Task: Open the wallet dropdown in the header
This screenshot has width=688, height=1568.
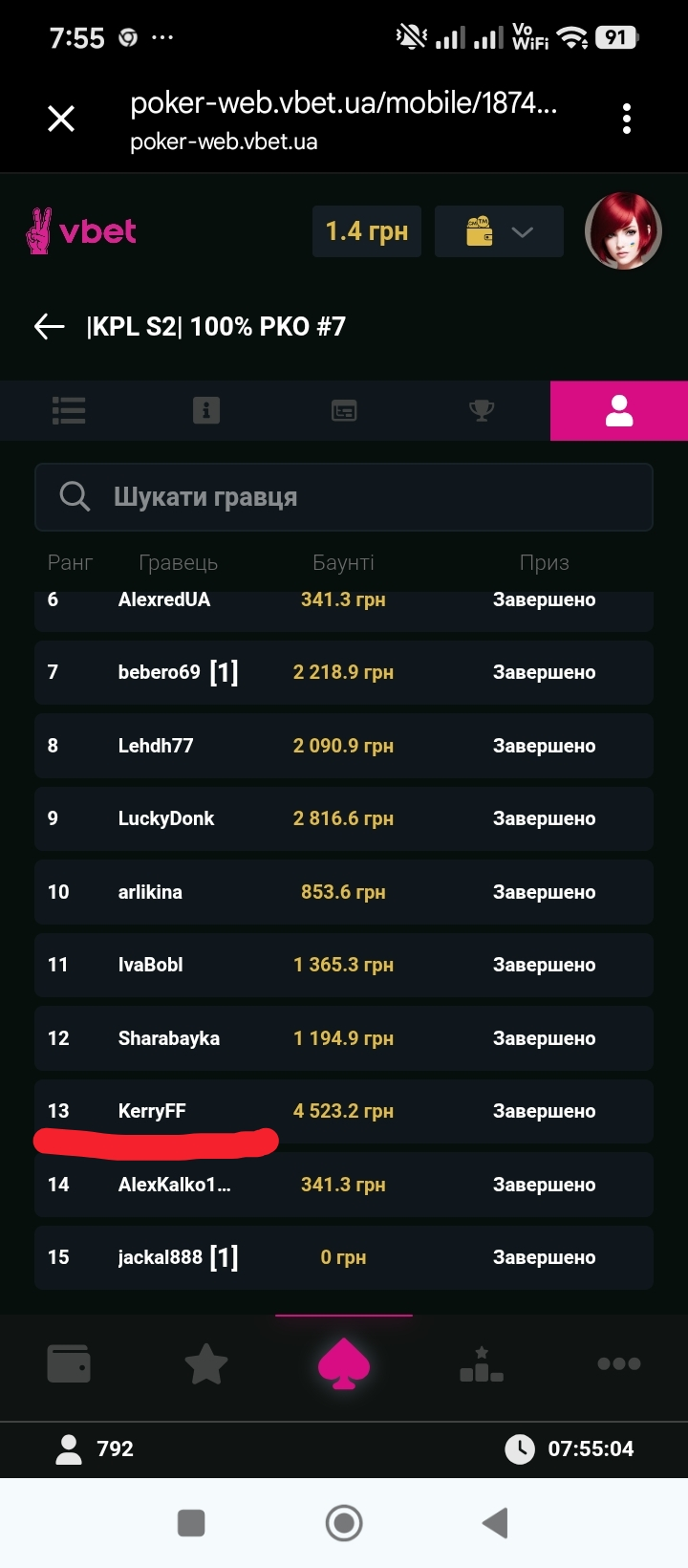Action: 499,231
